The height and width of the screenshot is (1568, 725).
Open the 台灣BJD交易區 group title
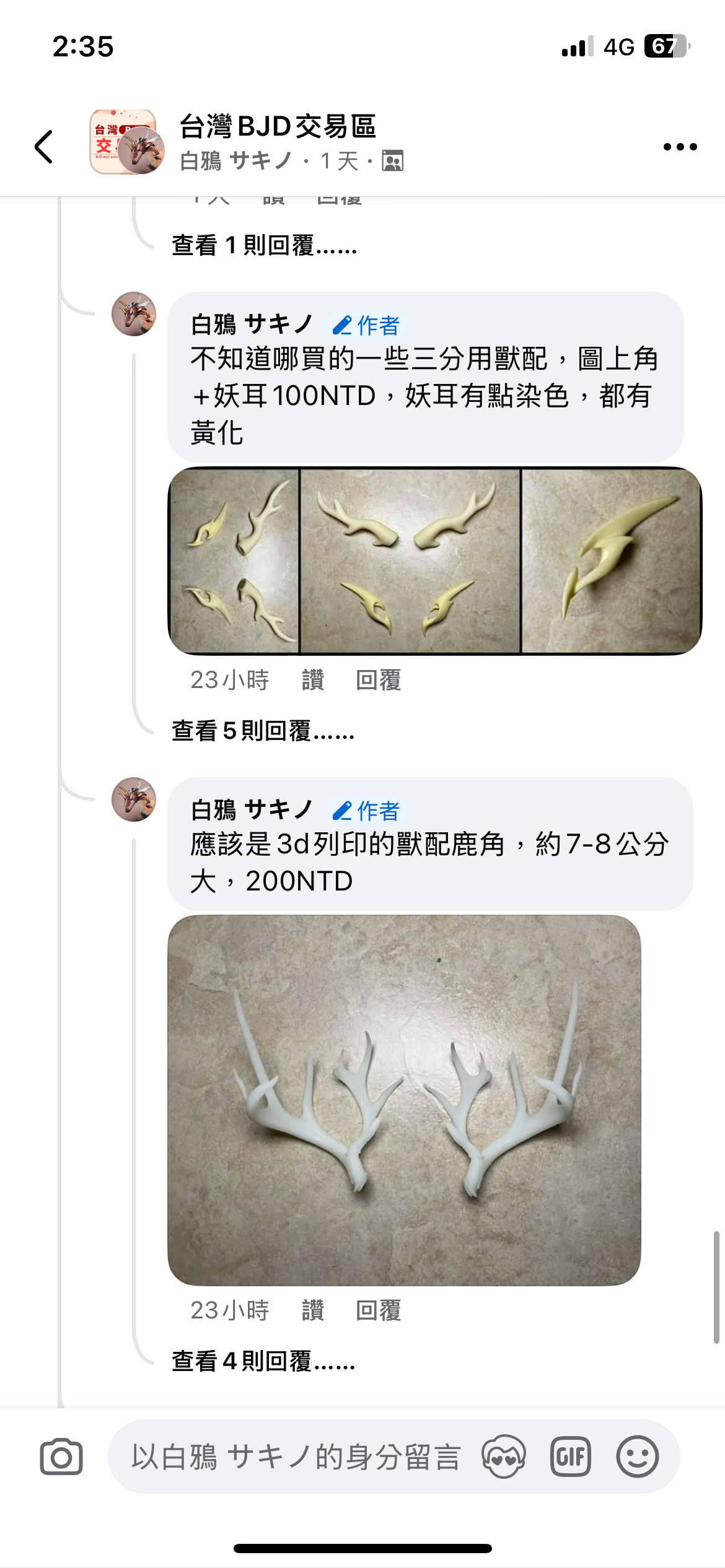[279, 127]
